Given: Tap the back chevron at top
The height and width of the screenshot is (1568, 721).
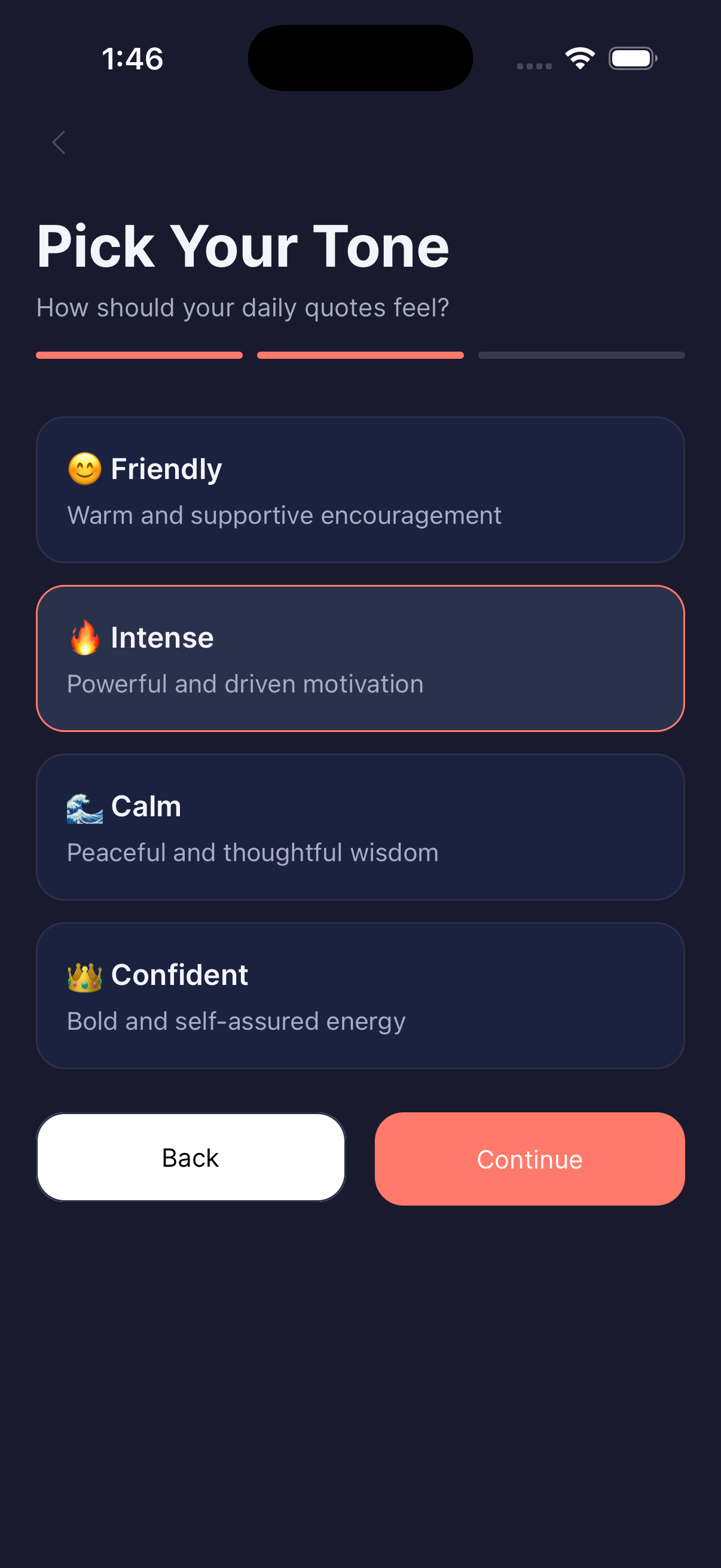Looking at the screenshot, I should (x=59, y=142).
